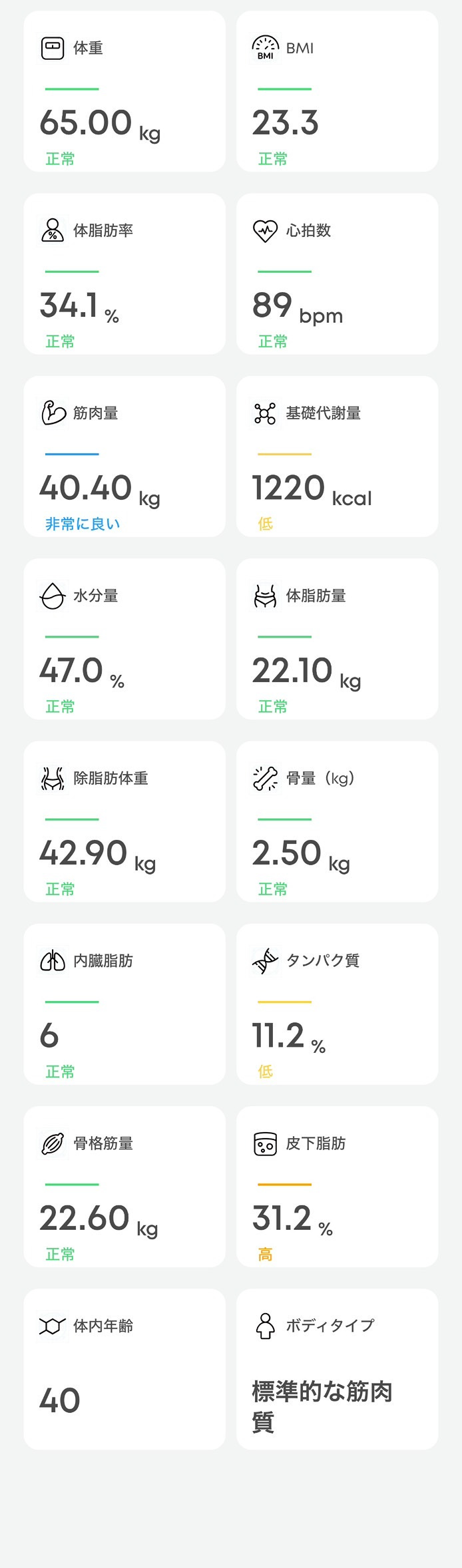462x1568 pixels.
Task: Tap the 骨格筋量 card
Action: pyautogui.click(x=124, y=1187)
